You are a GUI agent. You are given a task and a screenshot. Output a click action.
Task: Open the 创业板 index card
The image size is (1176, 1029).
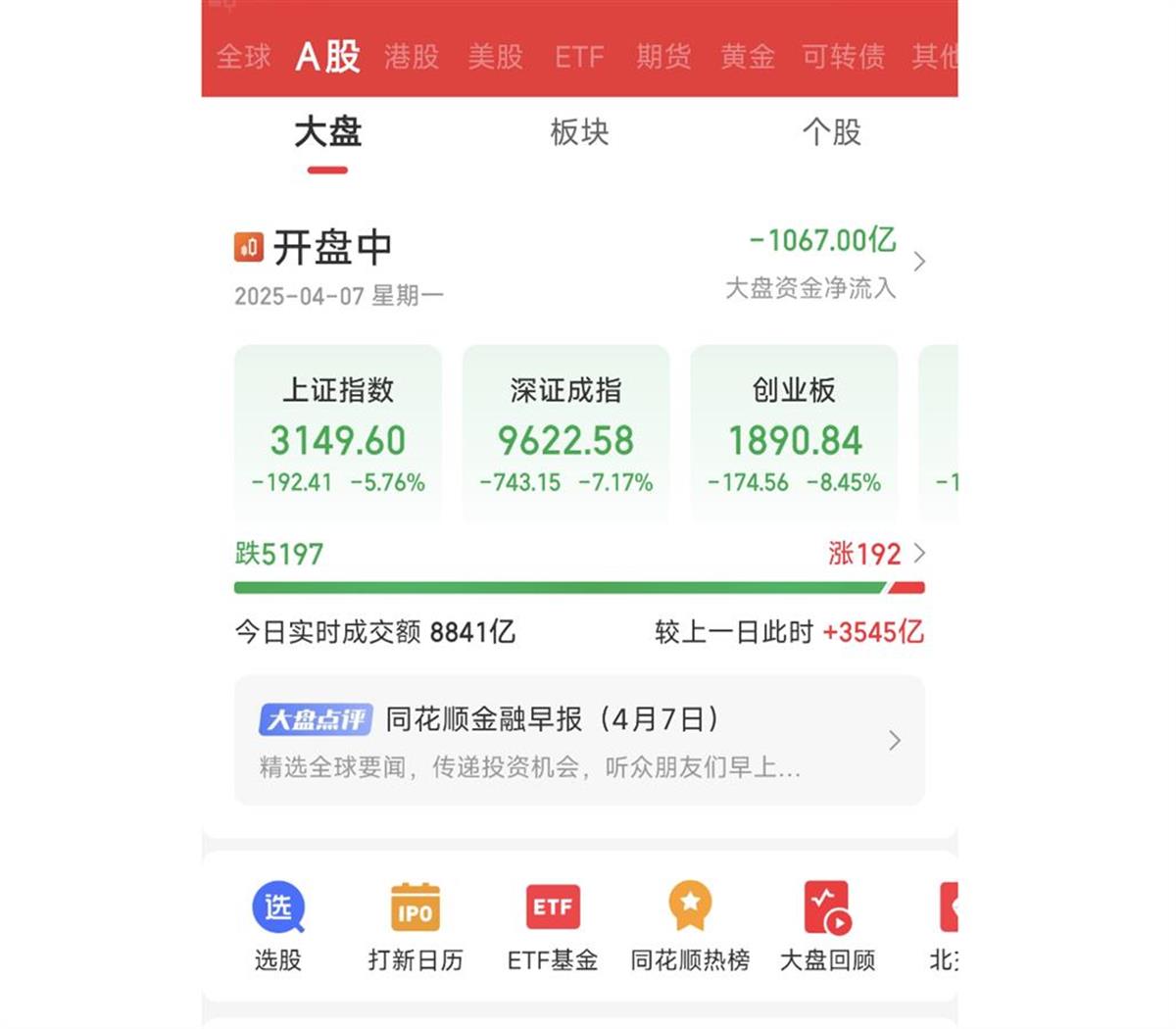(x=794, y=433)
